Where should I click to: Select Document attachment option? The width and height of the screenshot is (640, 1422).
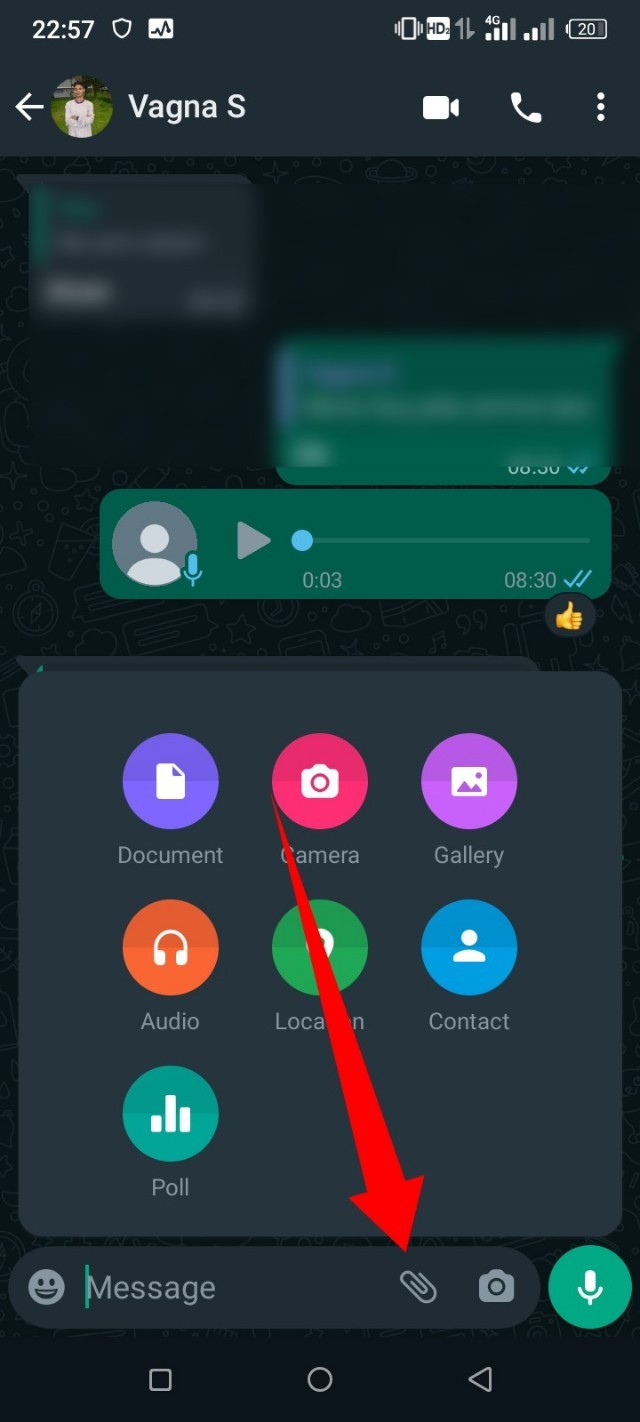[x=170, y=781]
